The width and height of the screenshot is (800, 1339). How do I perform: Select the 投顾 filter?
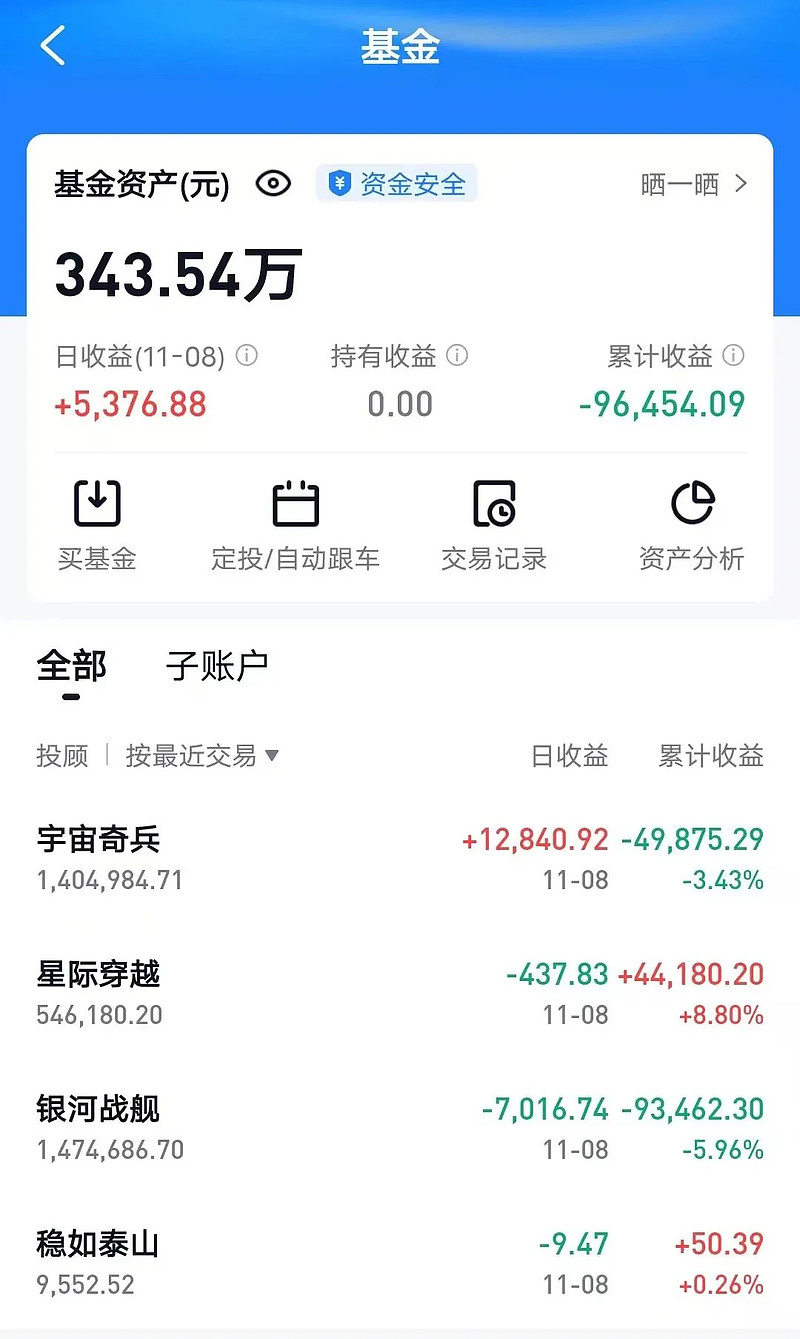coord(62,756)
